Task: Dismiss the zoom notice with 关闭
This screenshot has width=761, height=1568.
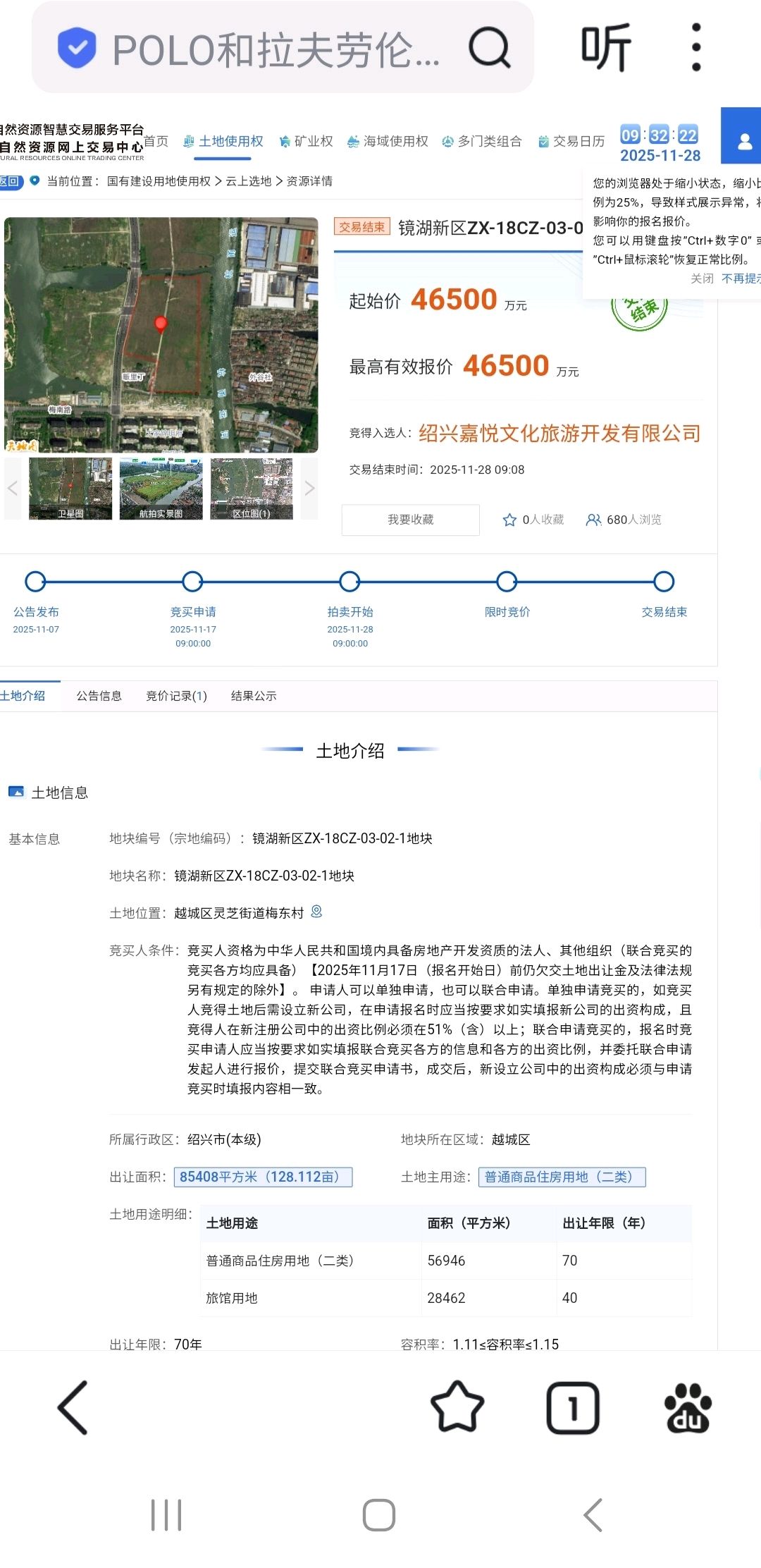Action: [701, 278]
